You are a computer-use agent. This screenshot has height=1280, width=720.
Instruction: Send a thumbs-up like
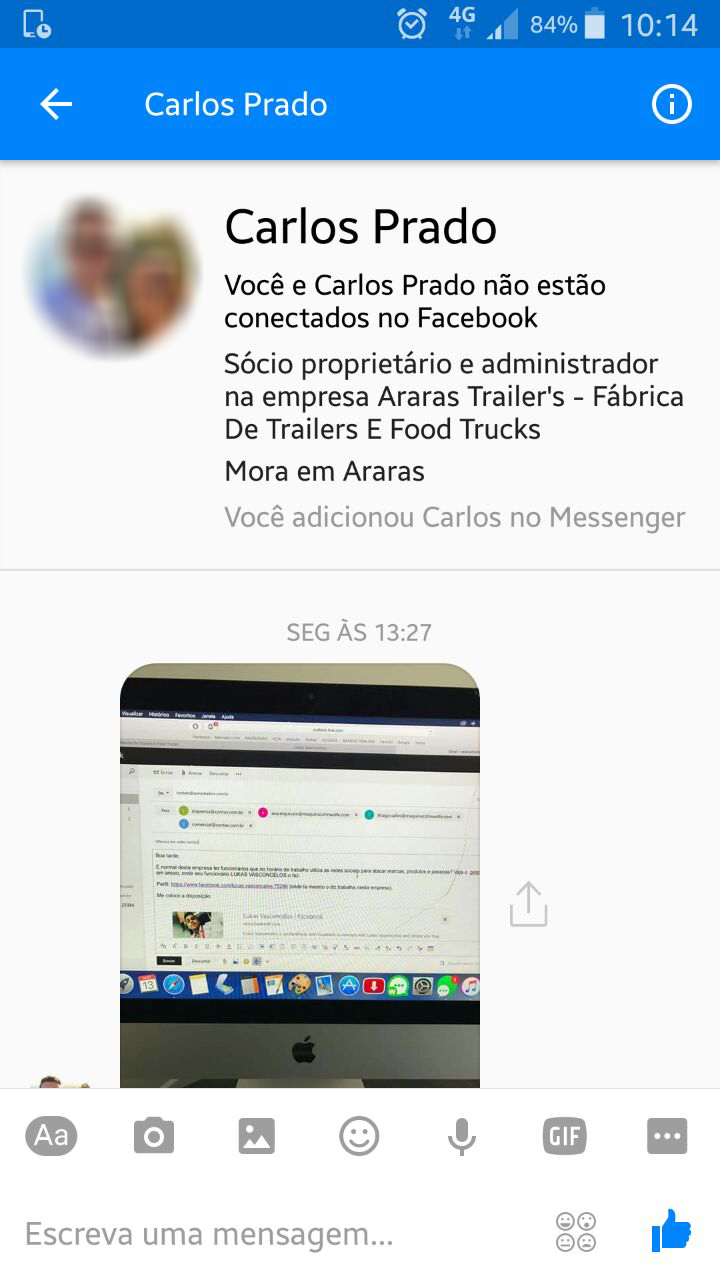(x=671, y=1230)
